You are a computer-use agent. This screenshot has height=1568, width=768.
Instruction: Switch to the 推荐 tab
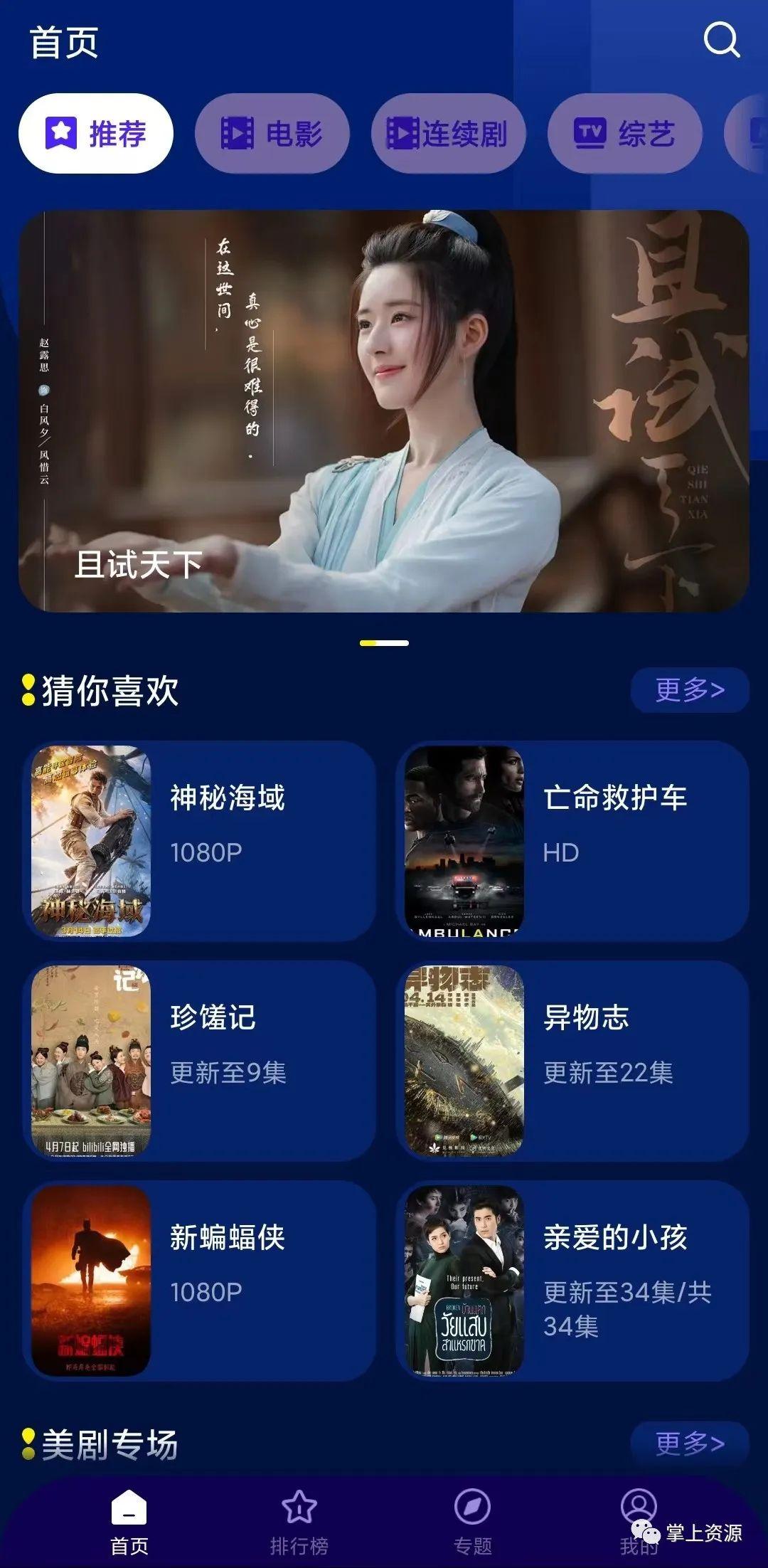tap(97, 134)
